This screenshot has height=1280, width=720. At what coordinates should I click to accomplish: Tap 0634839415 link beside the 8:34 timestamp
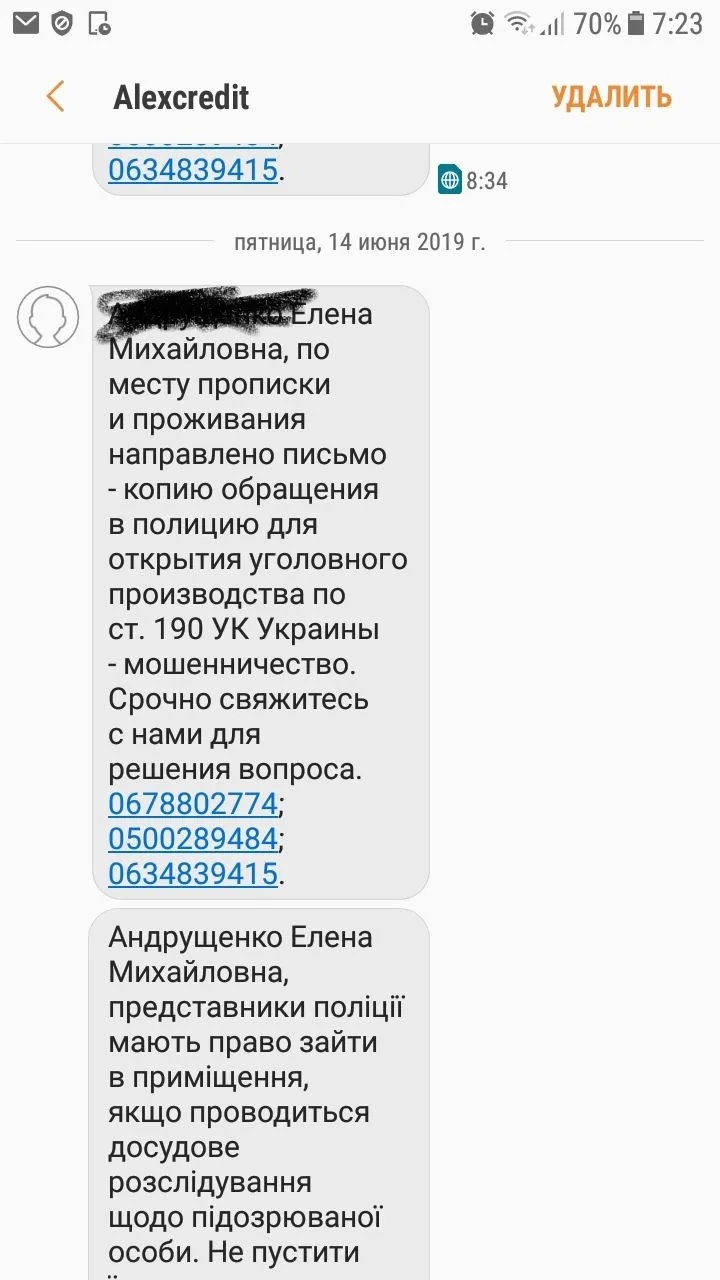[x=192, y=170]
